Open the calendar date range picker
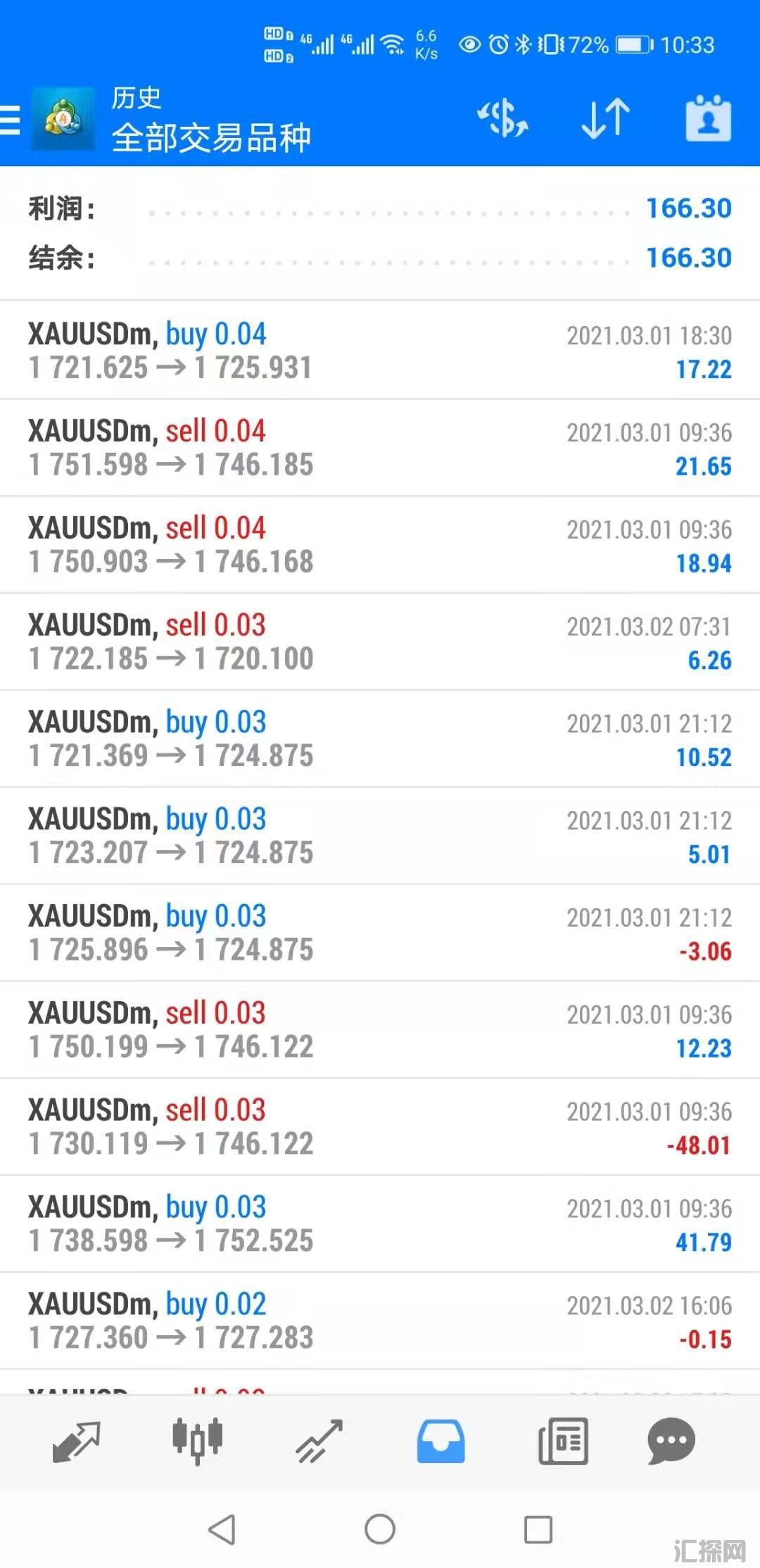 coord(708,118)
